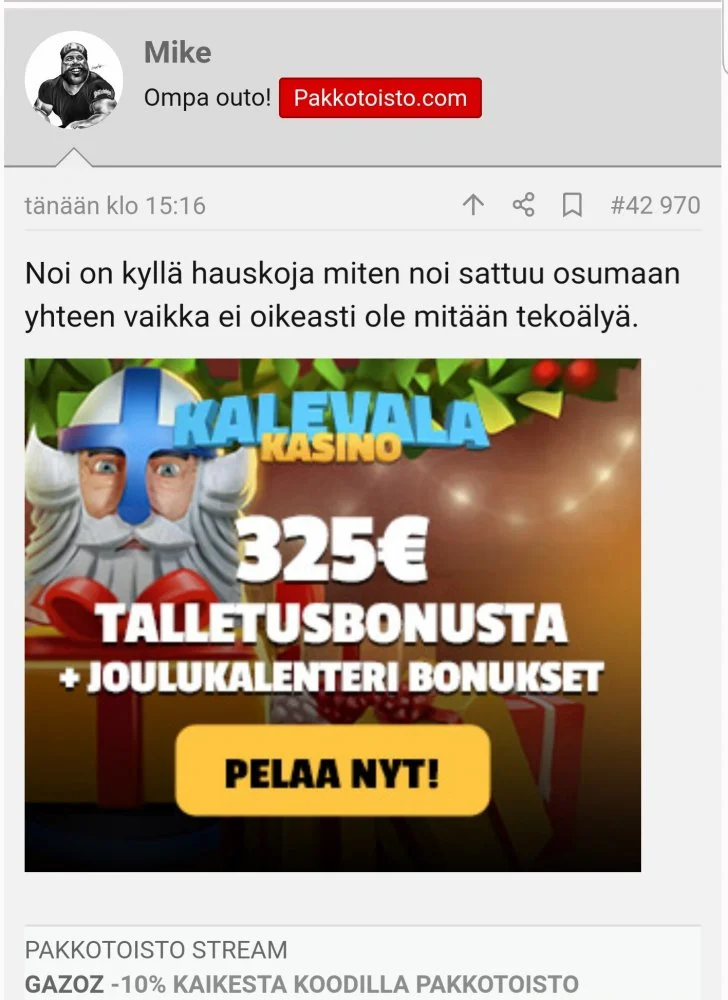Share this post by Mike
This screenshot has height=1000, width=728.
tap(523, 206)
